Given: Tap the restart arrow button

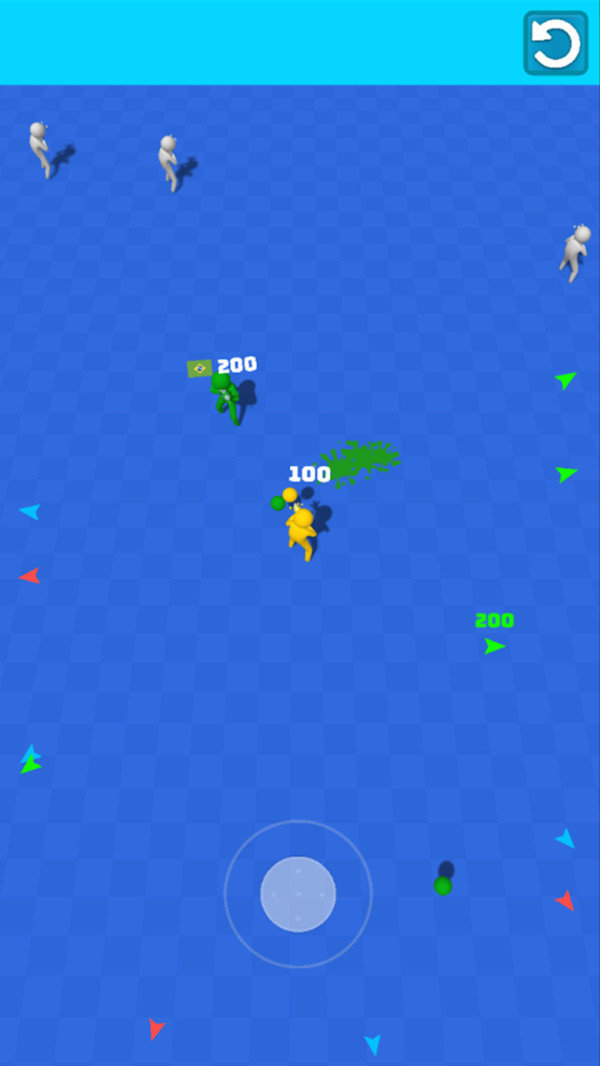Looking at the screenshot, I should coord(555,43).
